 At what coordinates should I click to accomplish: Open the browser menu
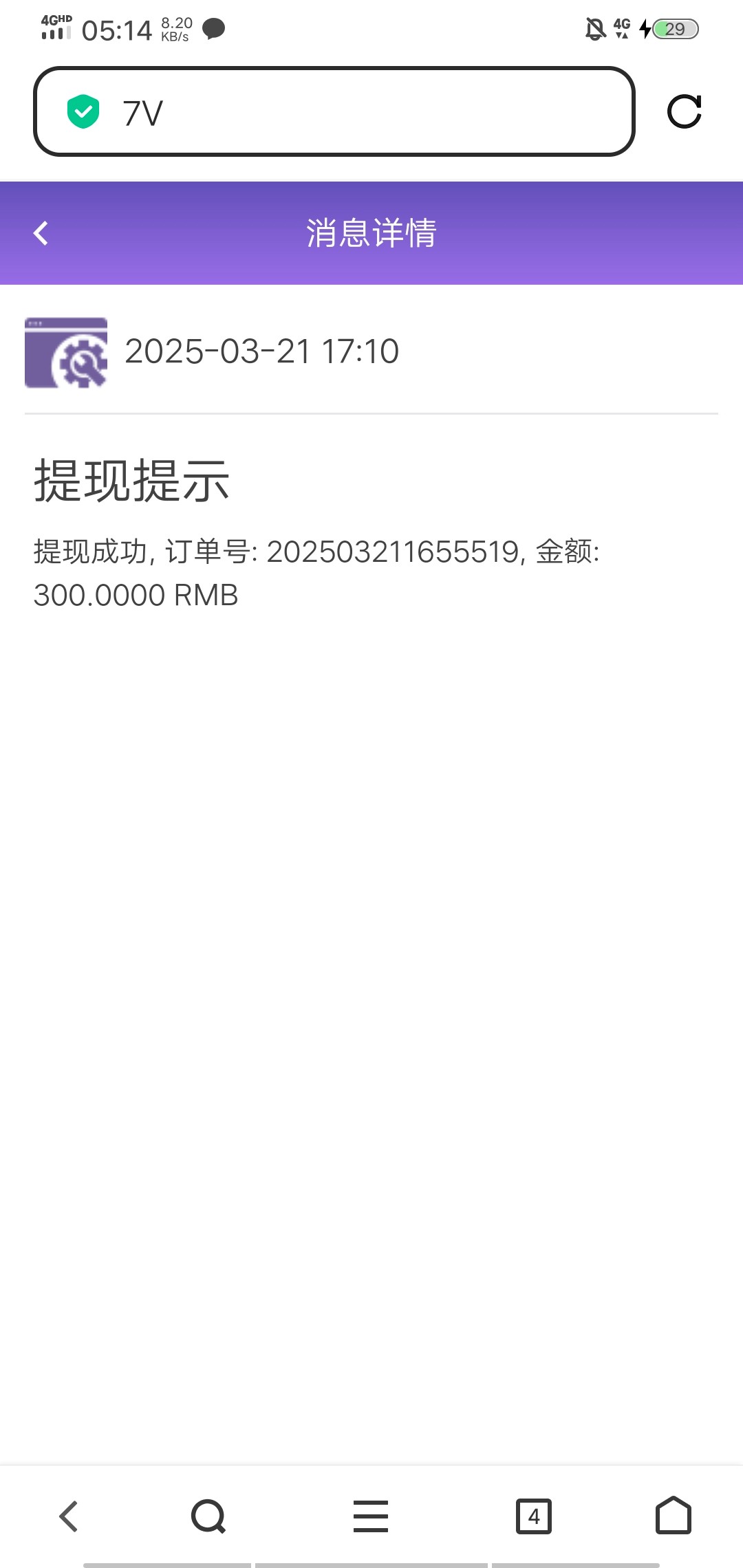click(x=371, y=1516)
